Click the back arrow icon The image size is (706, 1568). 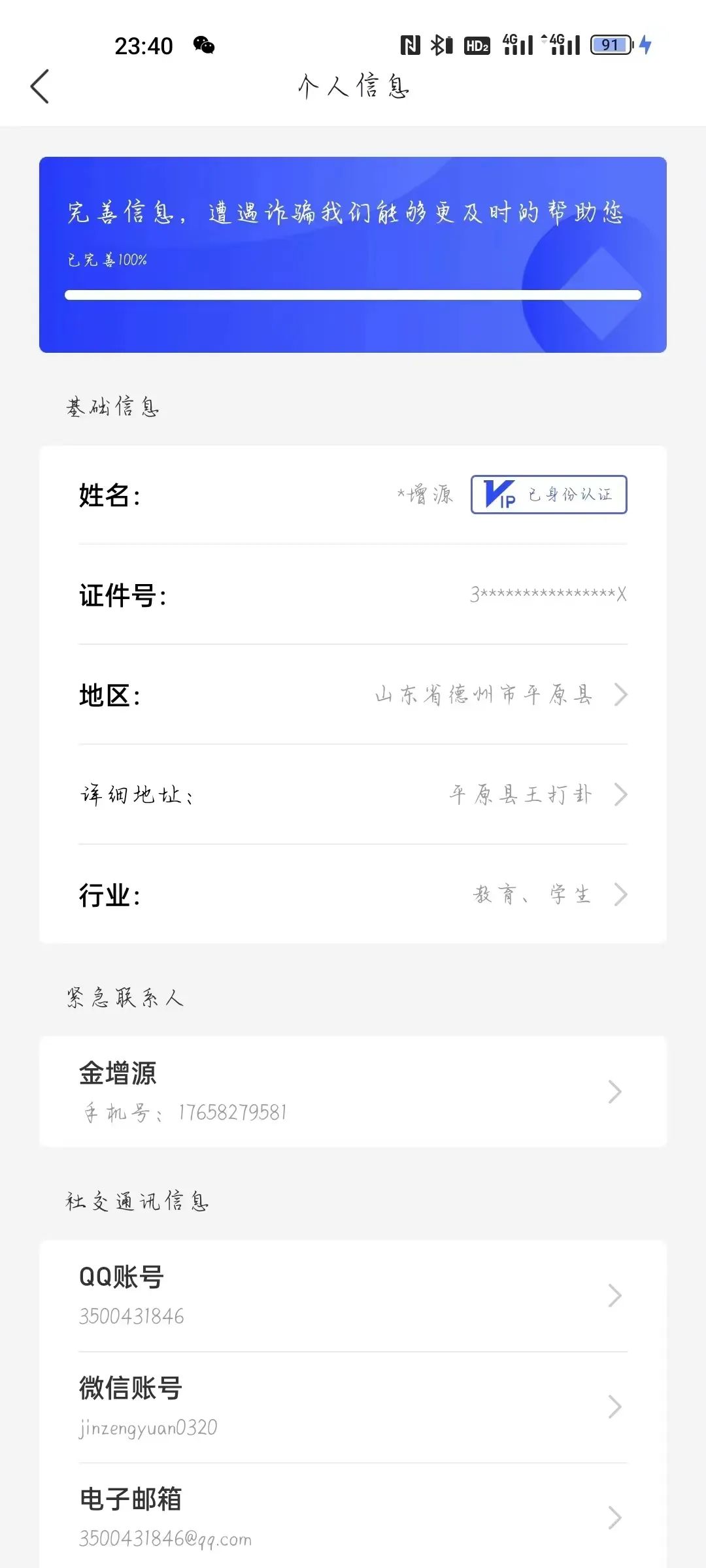[x=41, y=86]
